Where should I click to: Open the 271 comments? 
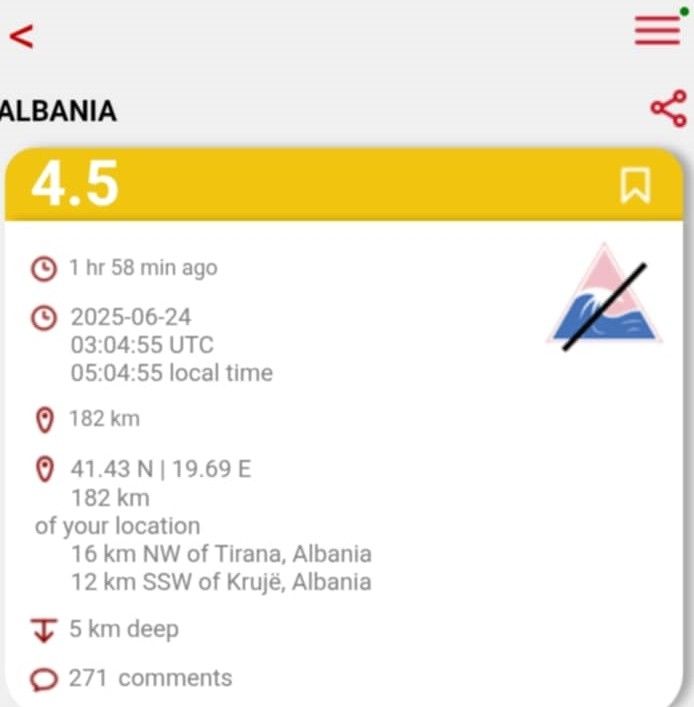pyautogui.click(x=149, y=678)
